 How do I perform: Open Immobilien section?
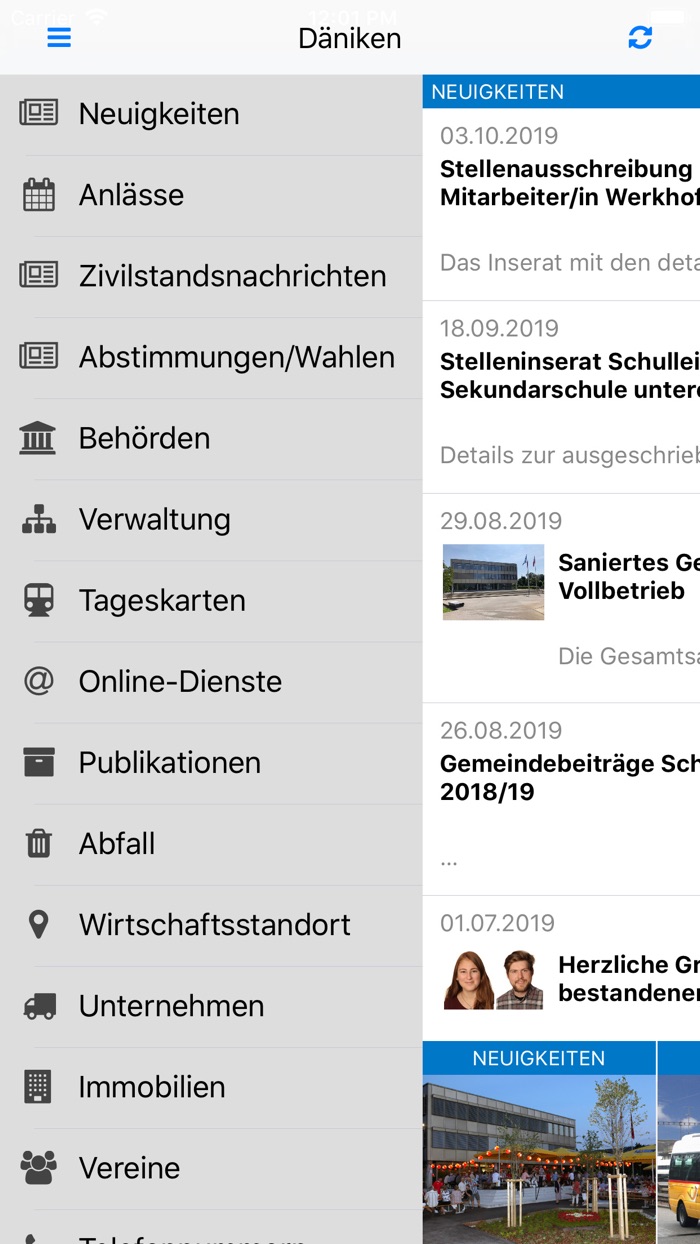click(x=152, y=1087)
